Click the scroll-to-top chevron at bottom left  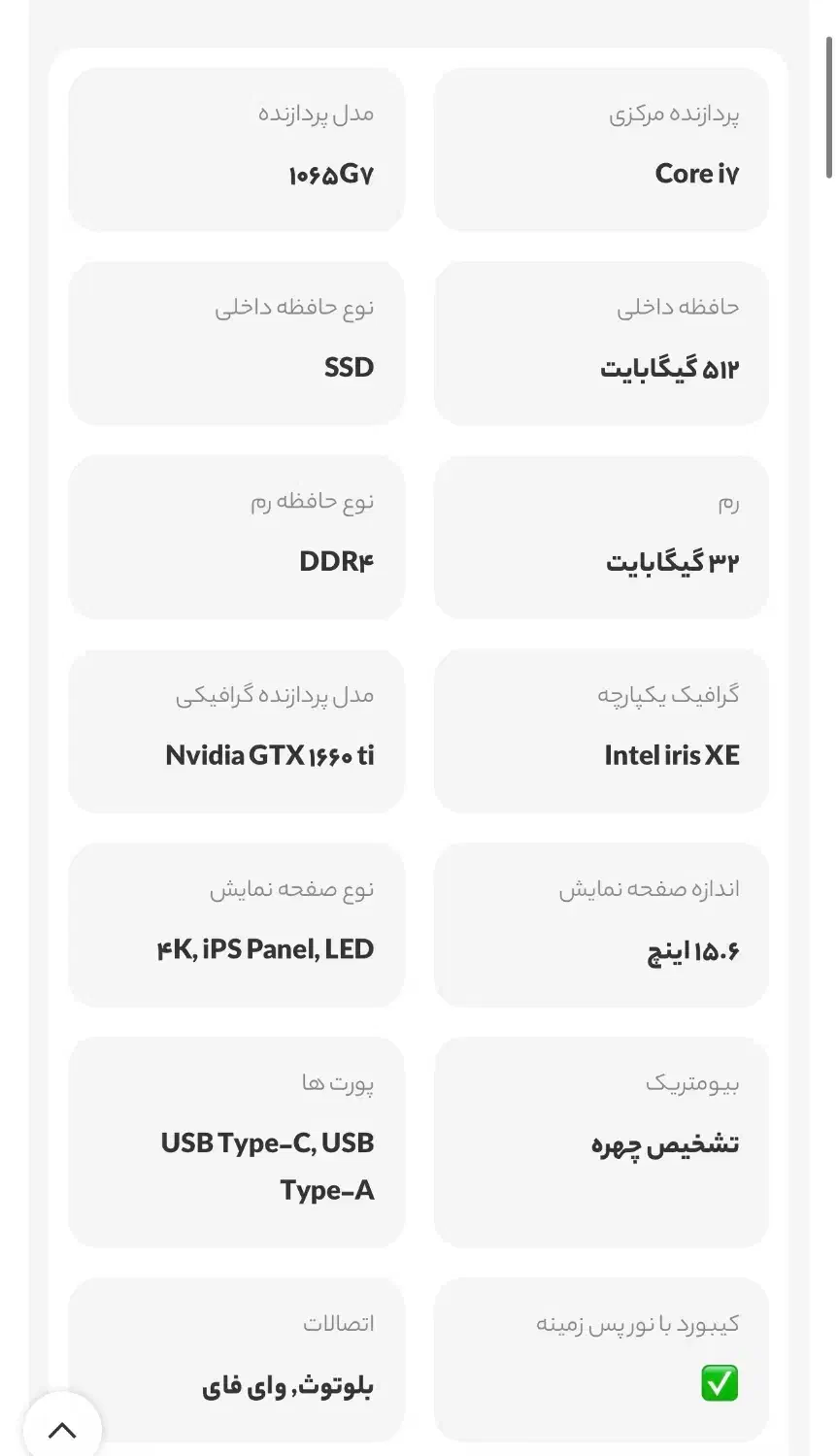[62, 1430]
